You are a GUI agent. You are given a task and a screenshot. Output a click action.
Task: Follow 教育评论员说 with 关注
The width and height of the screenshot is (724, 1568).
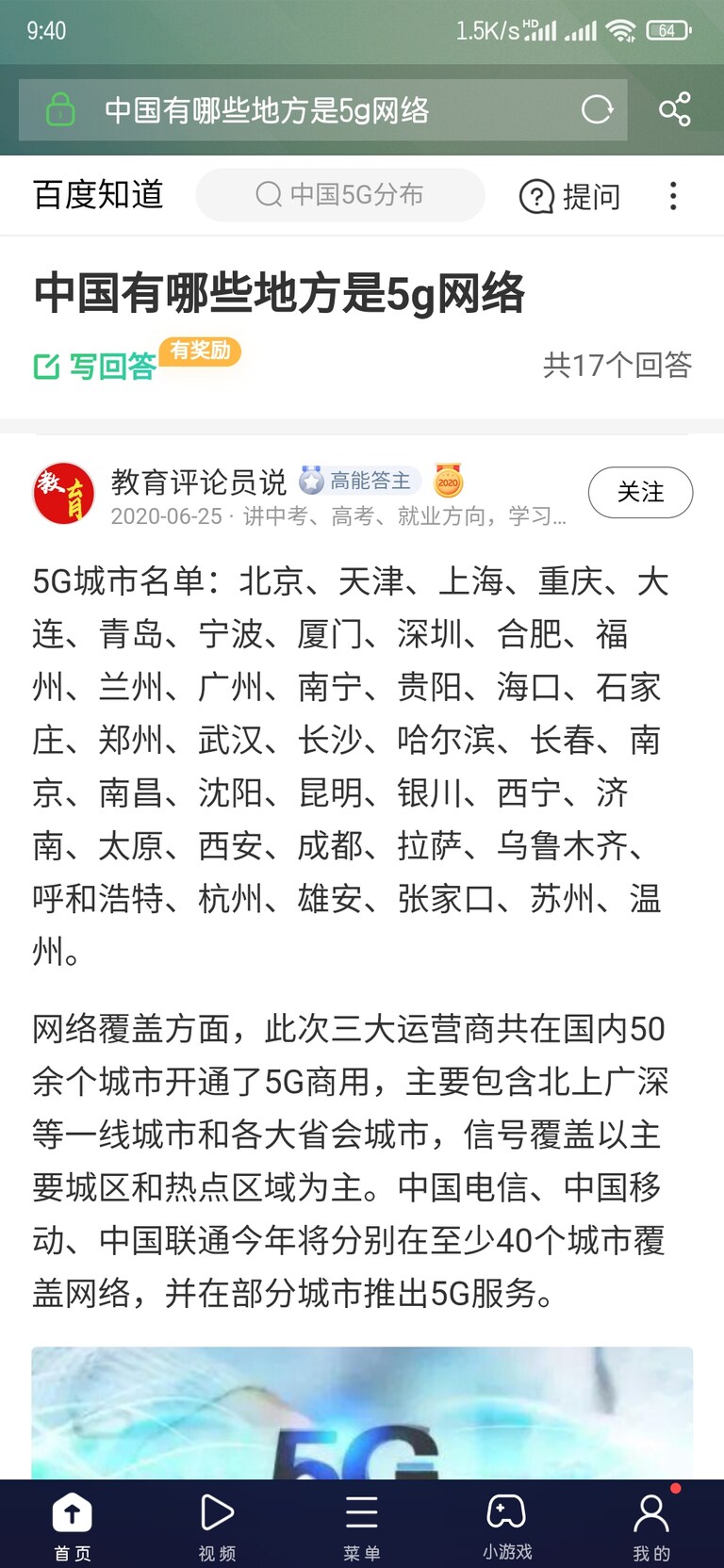(x=640, y=492)
